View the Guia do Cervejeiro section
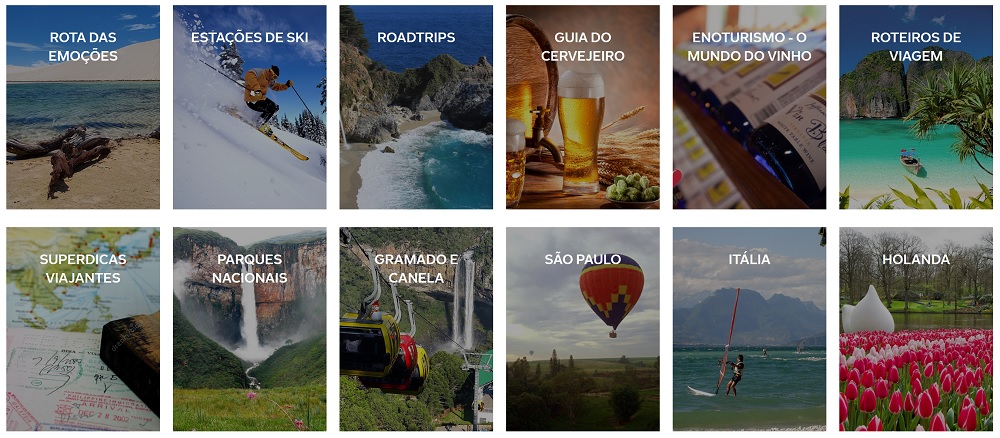The width and height of the screenshot is (1000, 438). (582, 107)
